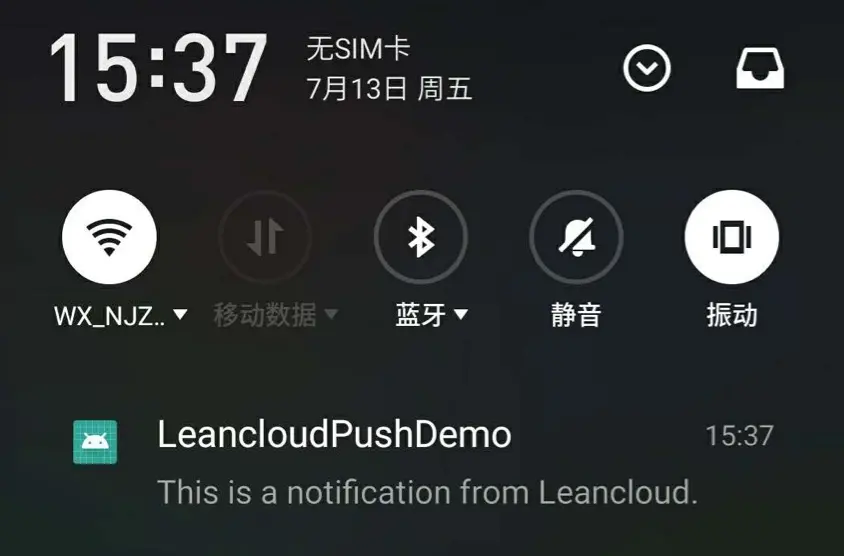Screen dimensions: 844x556
Task: Turn on Bluetooth (蓝牙)
Action: tap(421, 237)
